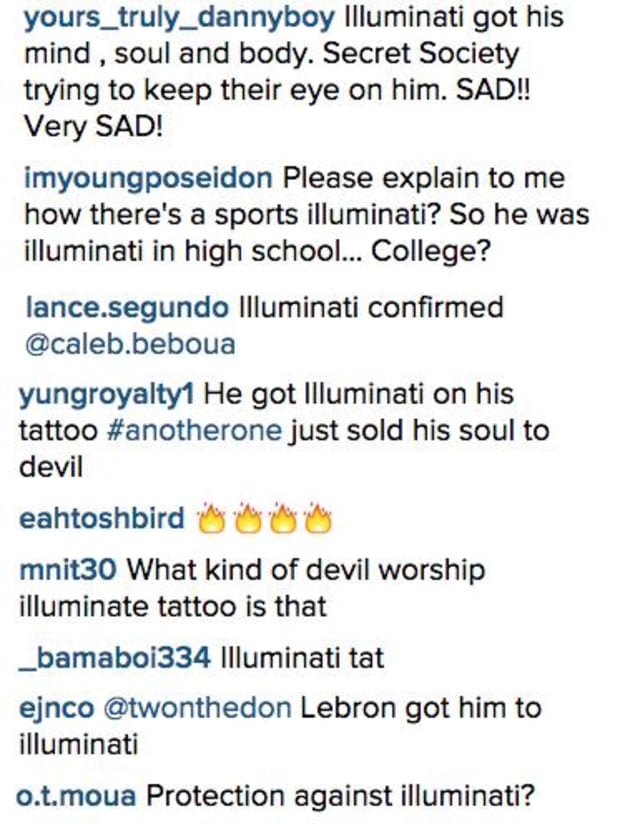Open imyoungposeidon's profile
This screenshot has width=620, height=824.
pyautogui.click(x=148, y=180)
